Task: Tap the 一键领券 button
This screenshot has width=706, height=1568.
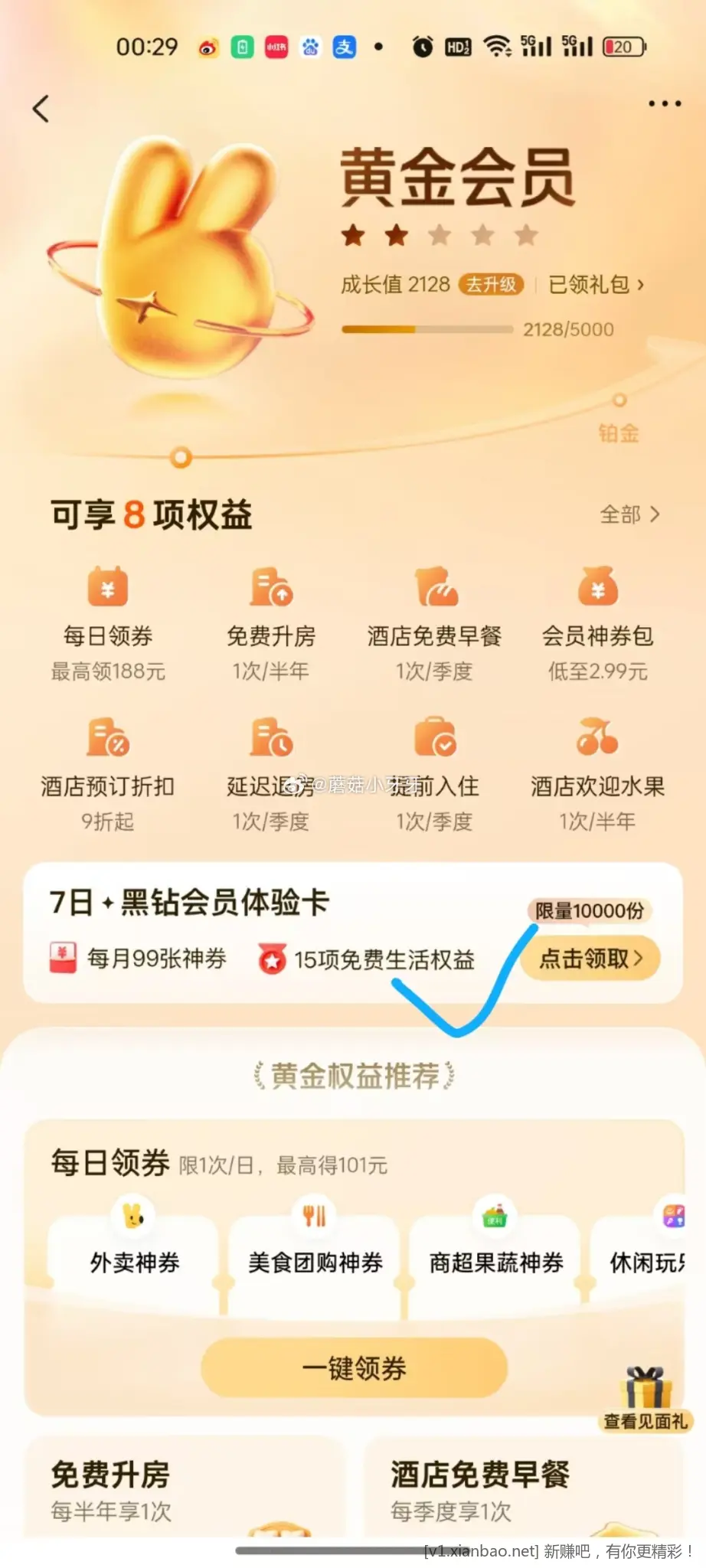Action: [x=354, y=1367]
